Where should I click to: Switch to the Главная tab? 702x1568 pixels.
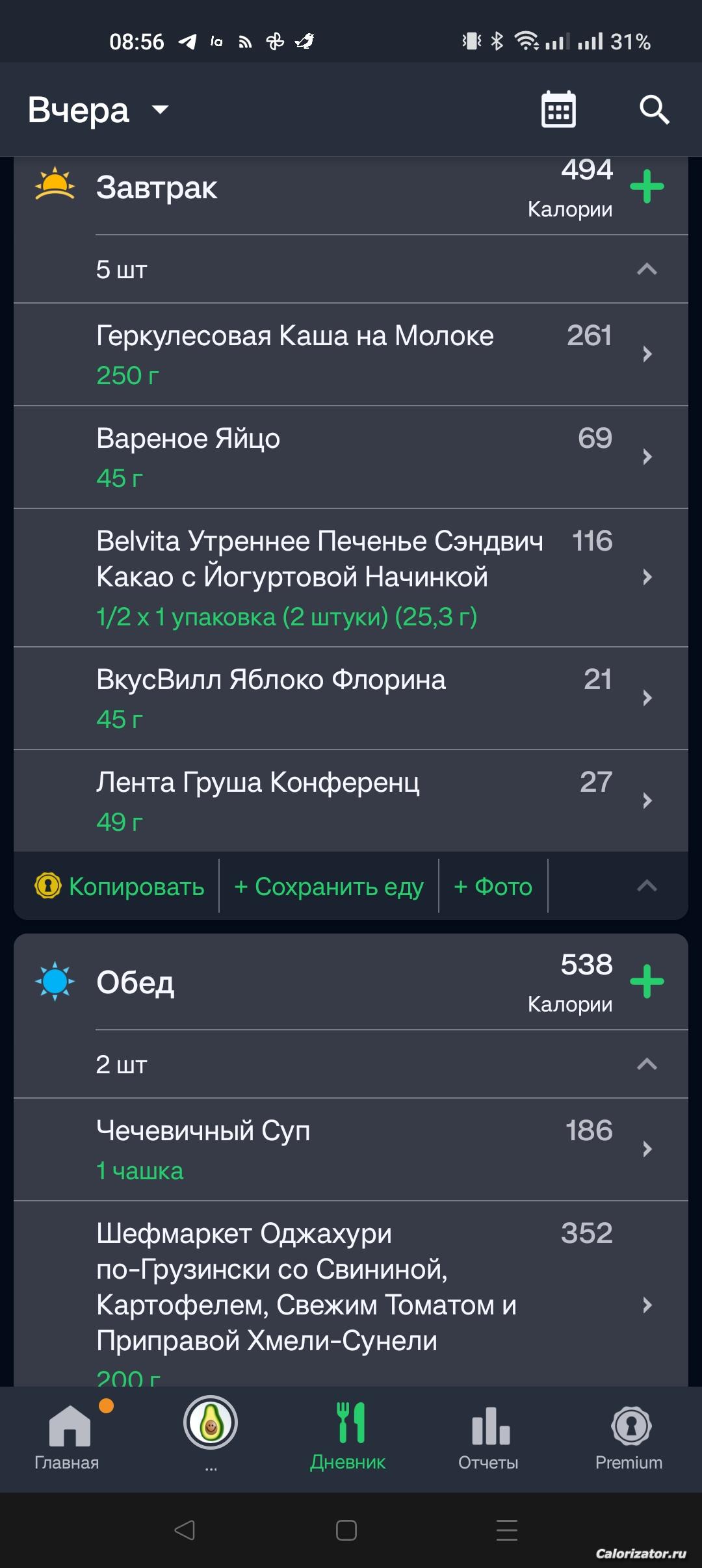pyautogui.click(x=68, y=1438)
